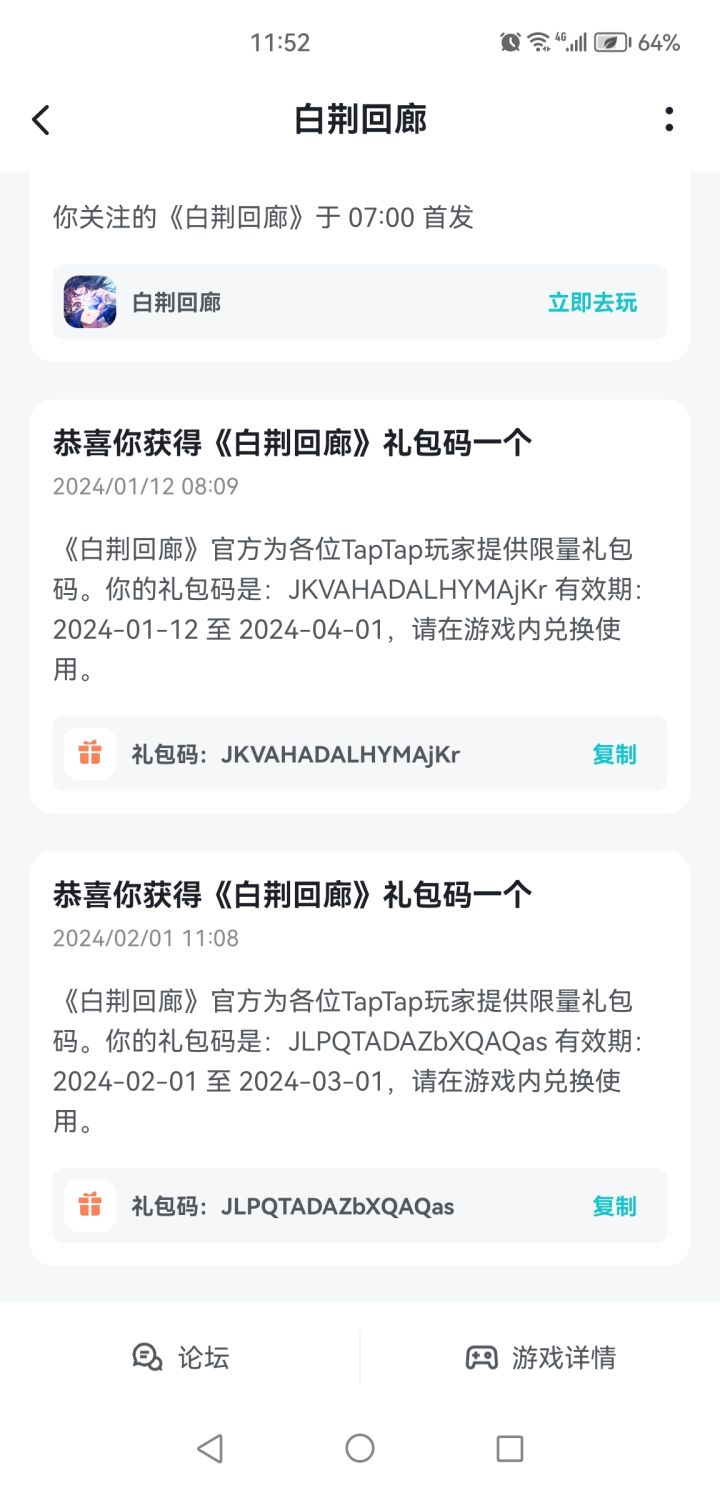
Task: Click the 白荆回廊 screen title
Action: [x=360, y=119]
